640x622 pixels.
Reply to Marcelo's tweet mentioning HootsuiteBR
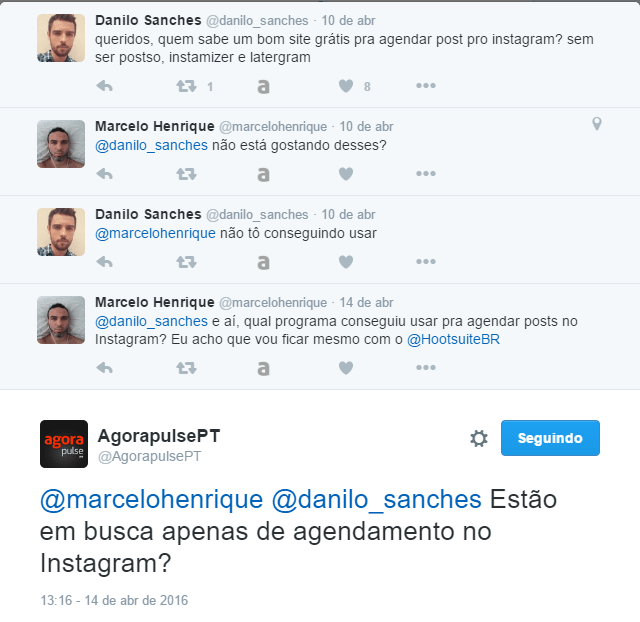click(x=104, y=368)
